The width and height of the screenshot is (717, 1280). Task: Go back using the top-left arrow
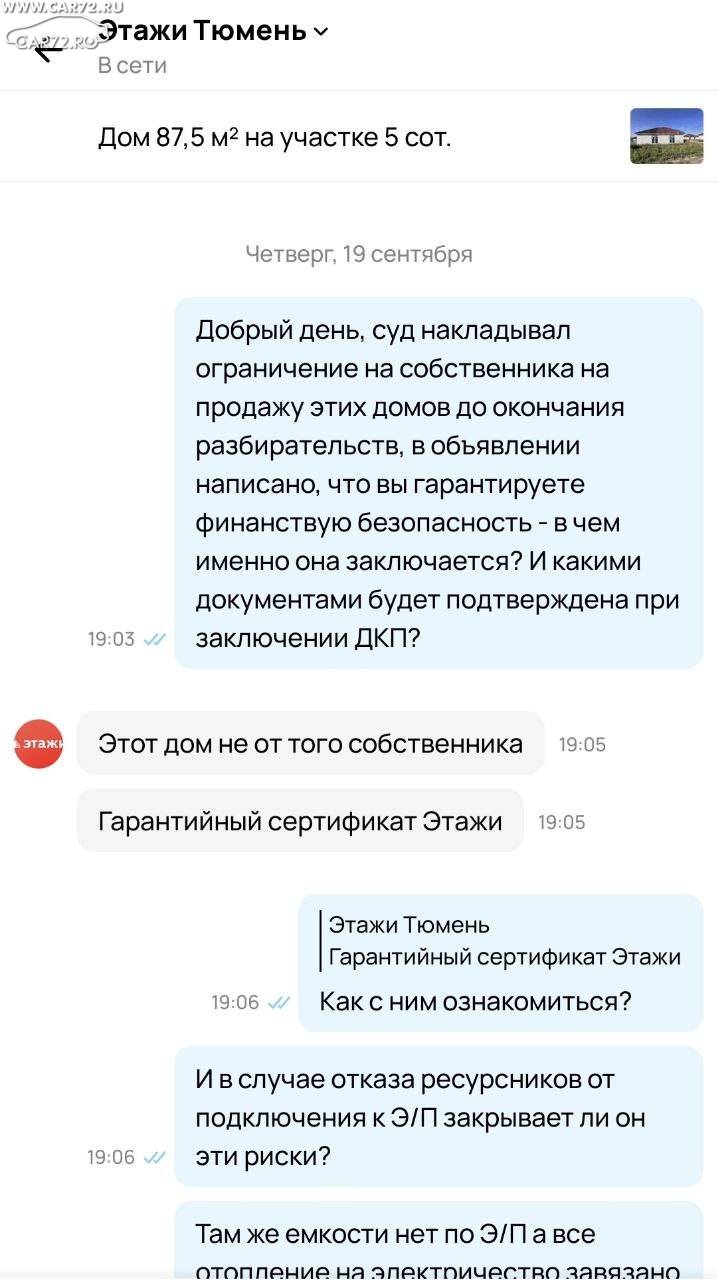click(47, 47)
